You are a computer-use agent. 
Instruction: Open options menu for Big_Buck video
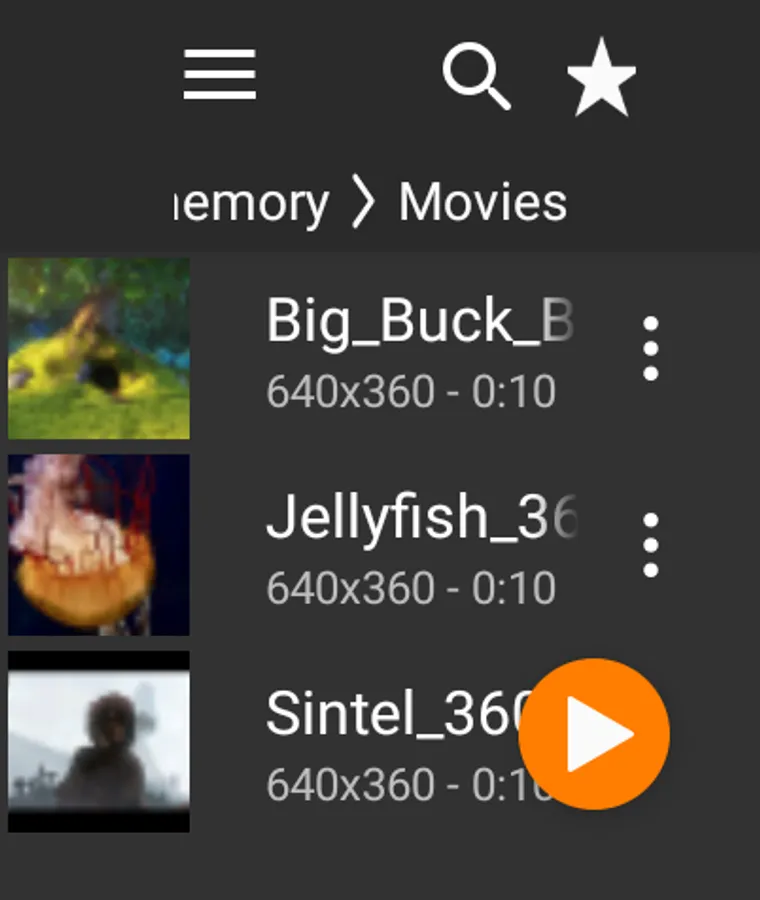[650, 348]
